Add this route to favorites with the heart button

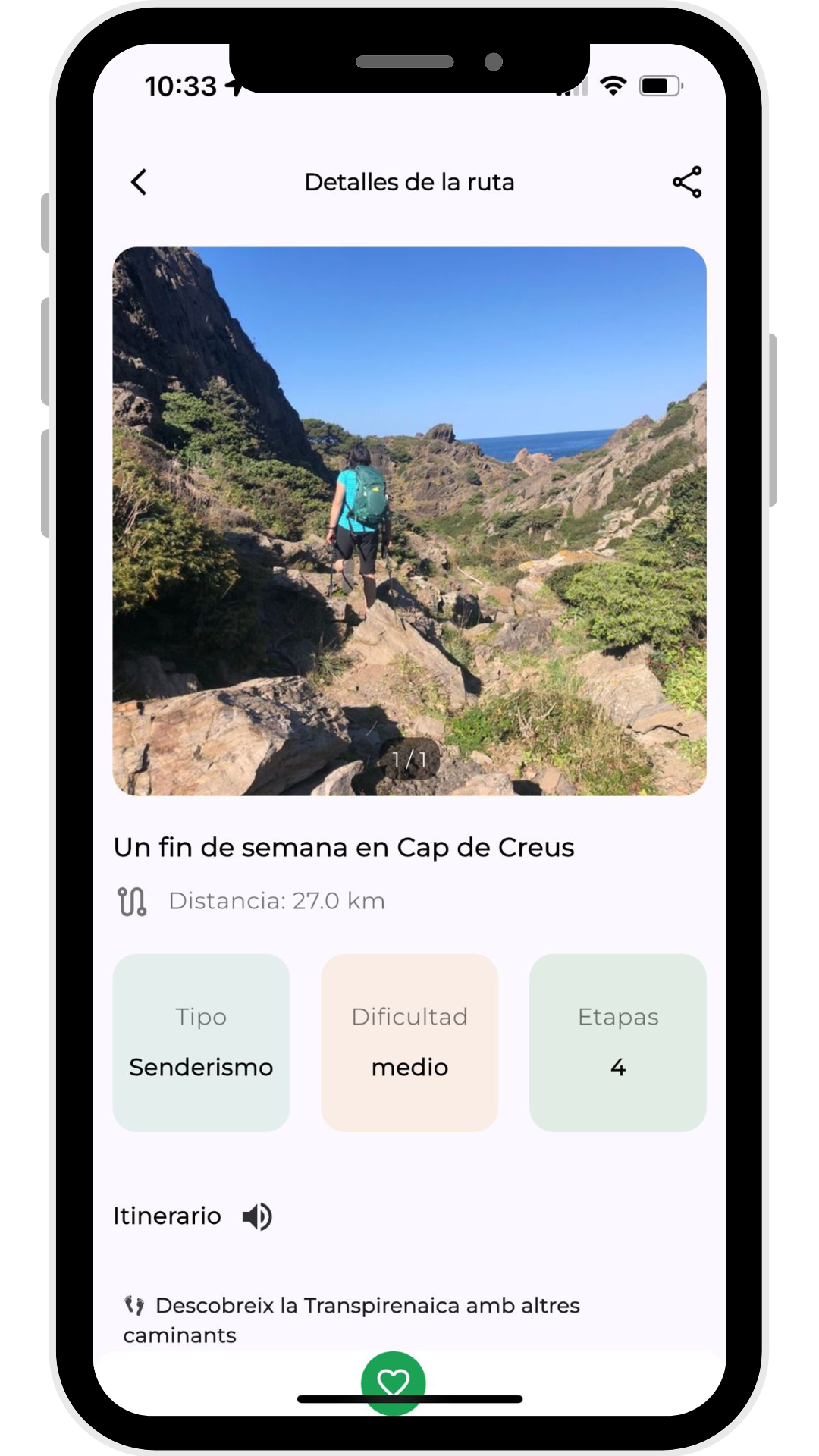393,1382
